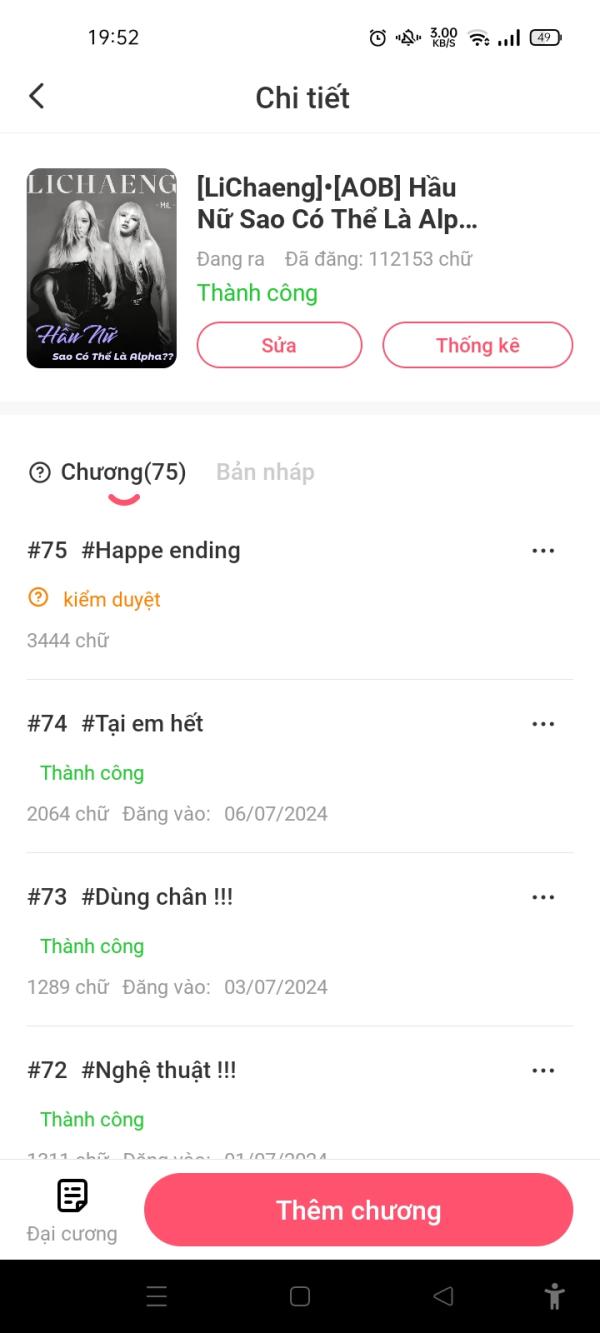Viewport: 600px width, 1333px height.
Task: Show the menu for chapter #73 Dùng chân
Action: (x=543, y=897)
